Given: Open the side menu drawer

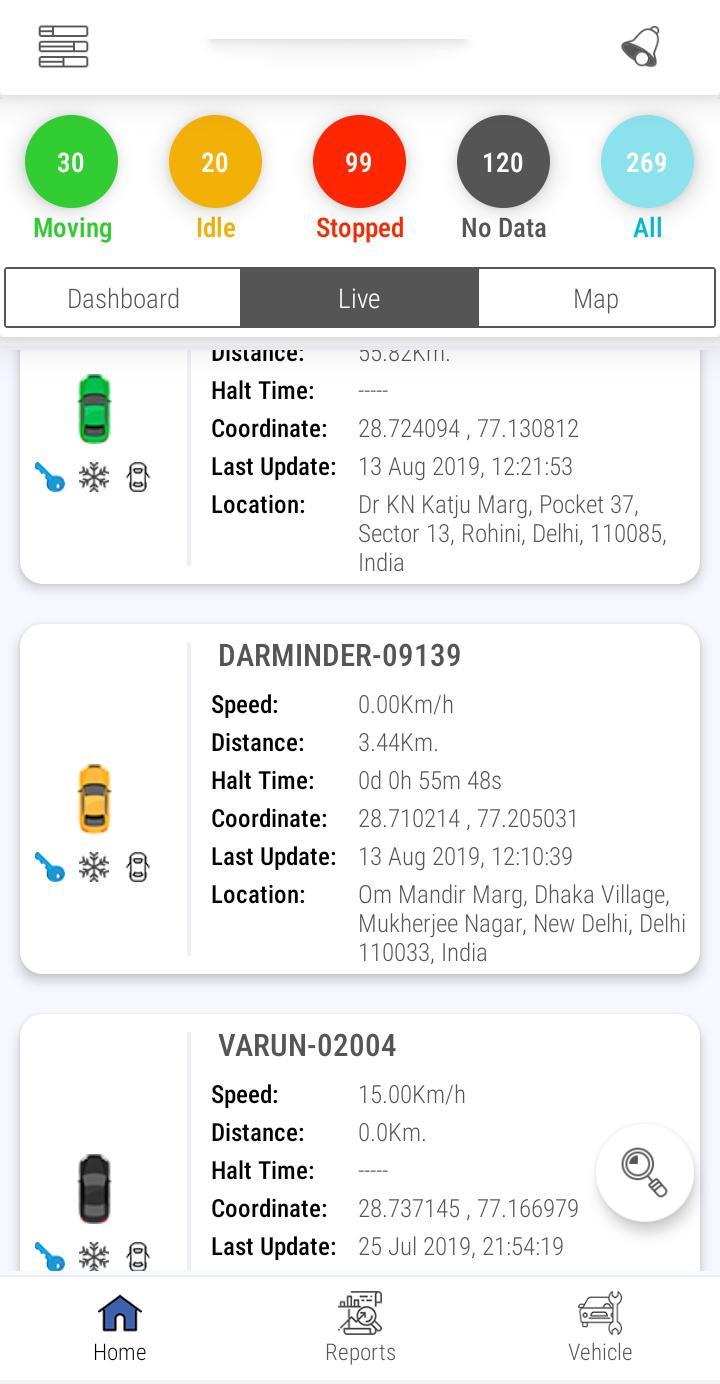Looking at the screenshot, I should (63, 47).
